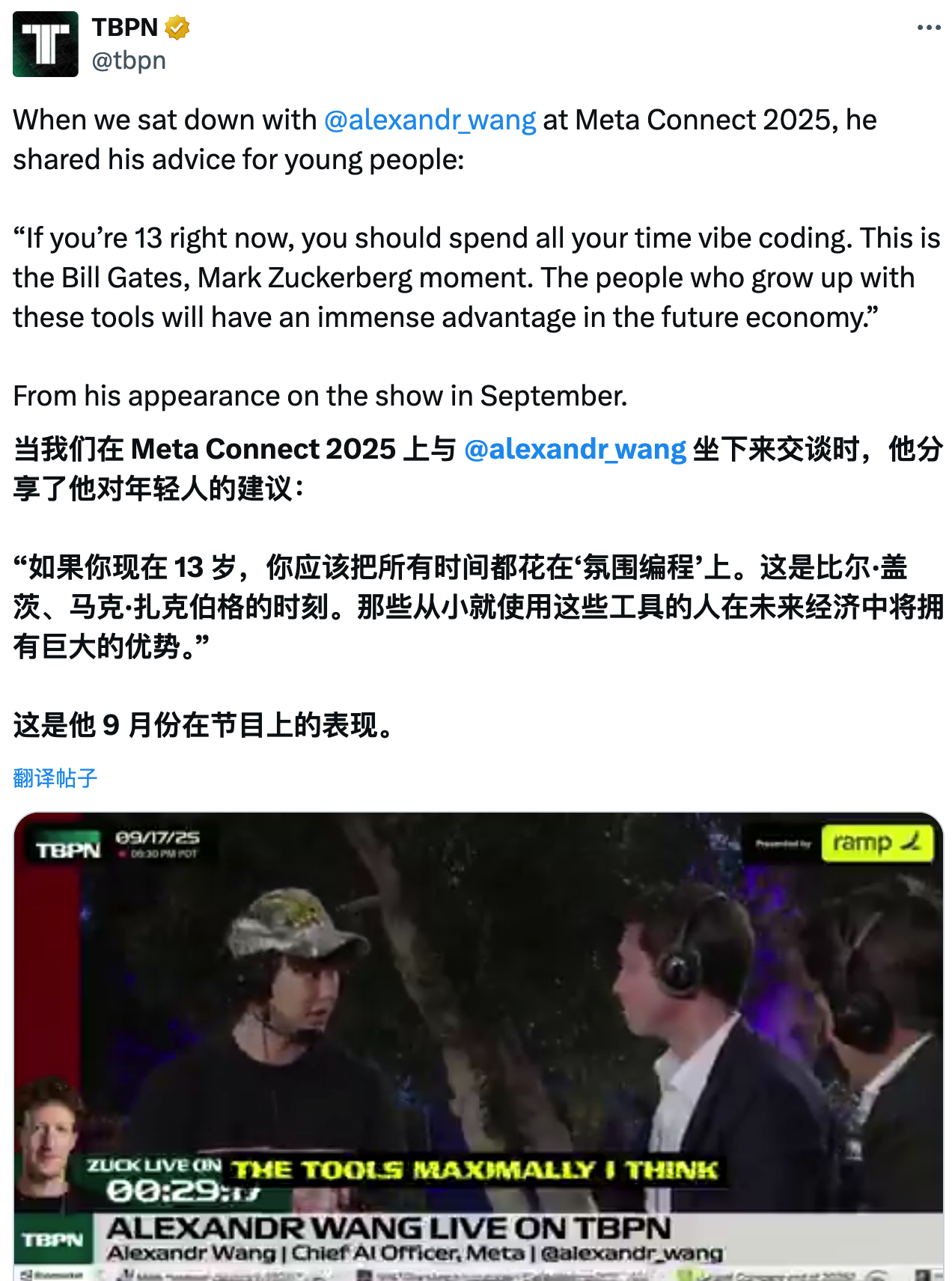Open the @alexandr_wang mention in the Chinese translation
The image size is (952, 1281).
pos(575,449)
